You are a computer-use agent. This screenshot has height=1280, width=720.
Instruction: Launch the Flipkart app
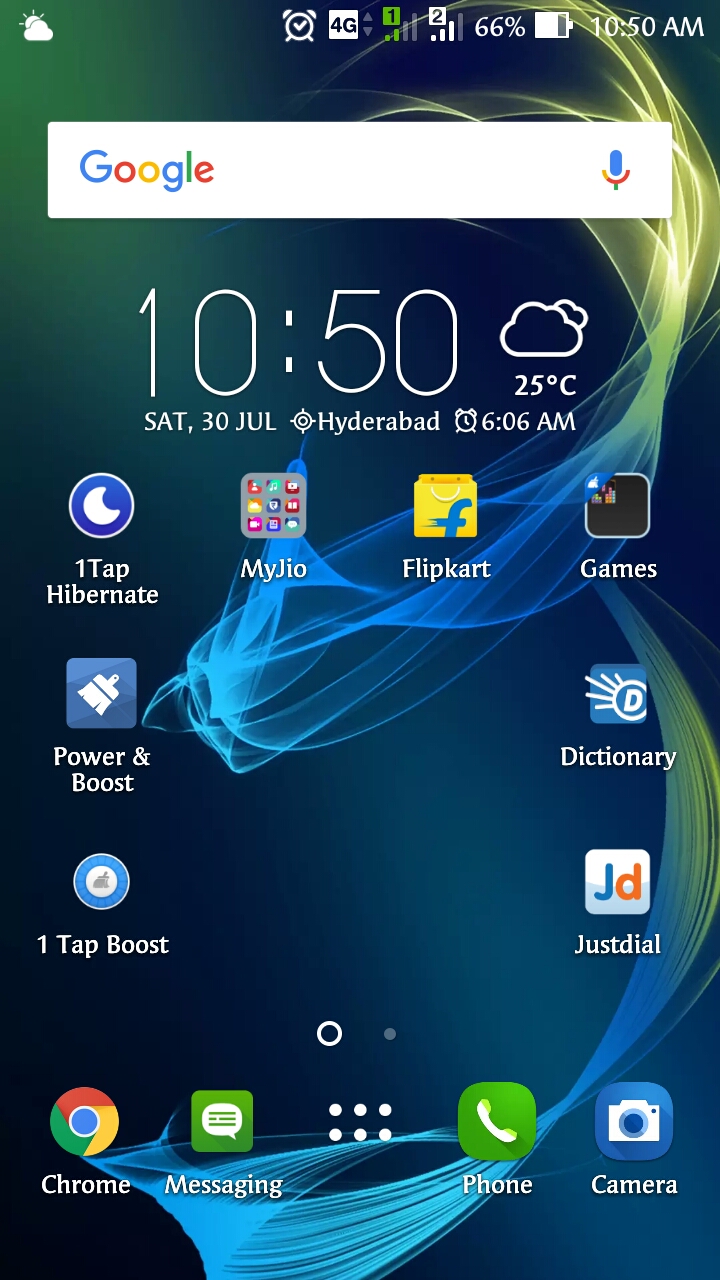pyautogui.click(x=445, y=506)
